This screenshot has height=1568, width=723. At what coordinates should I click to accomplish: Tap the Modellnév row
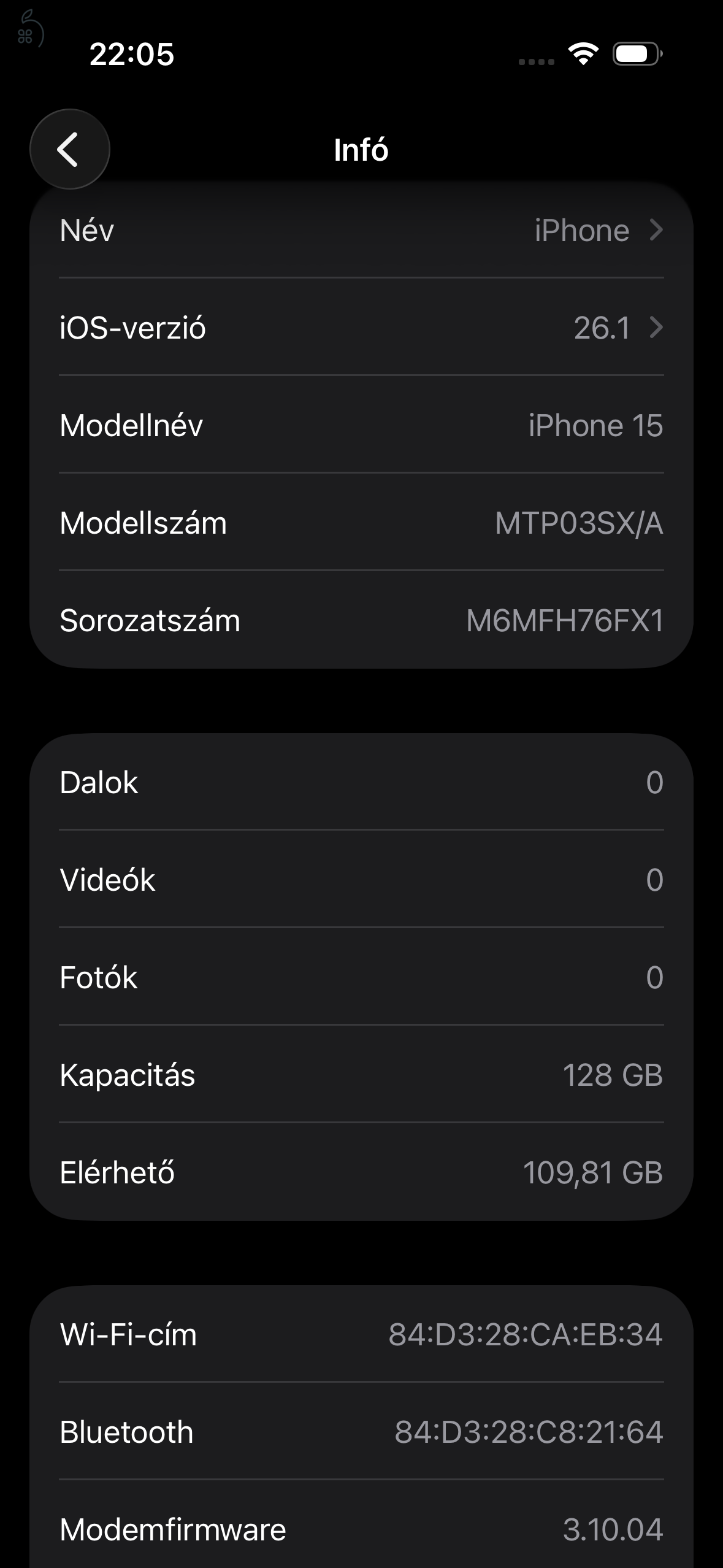click(x=361, y=426)
